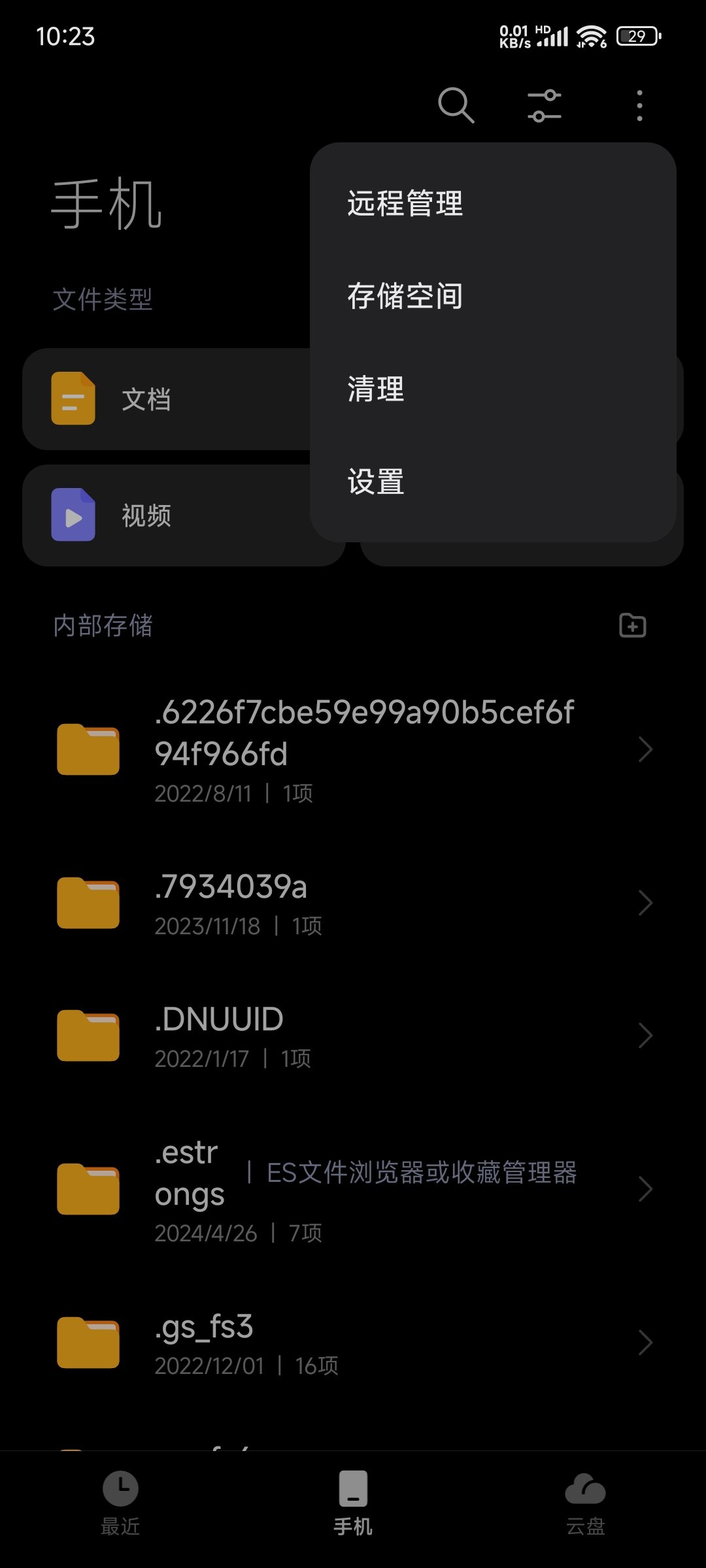Open the 文档 file type card

(167, 399)
